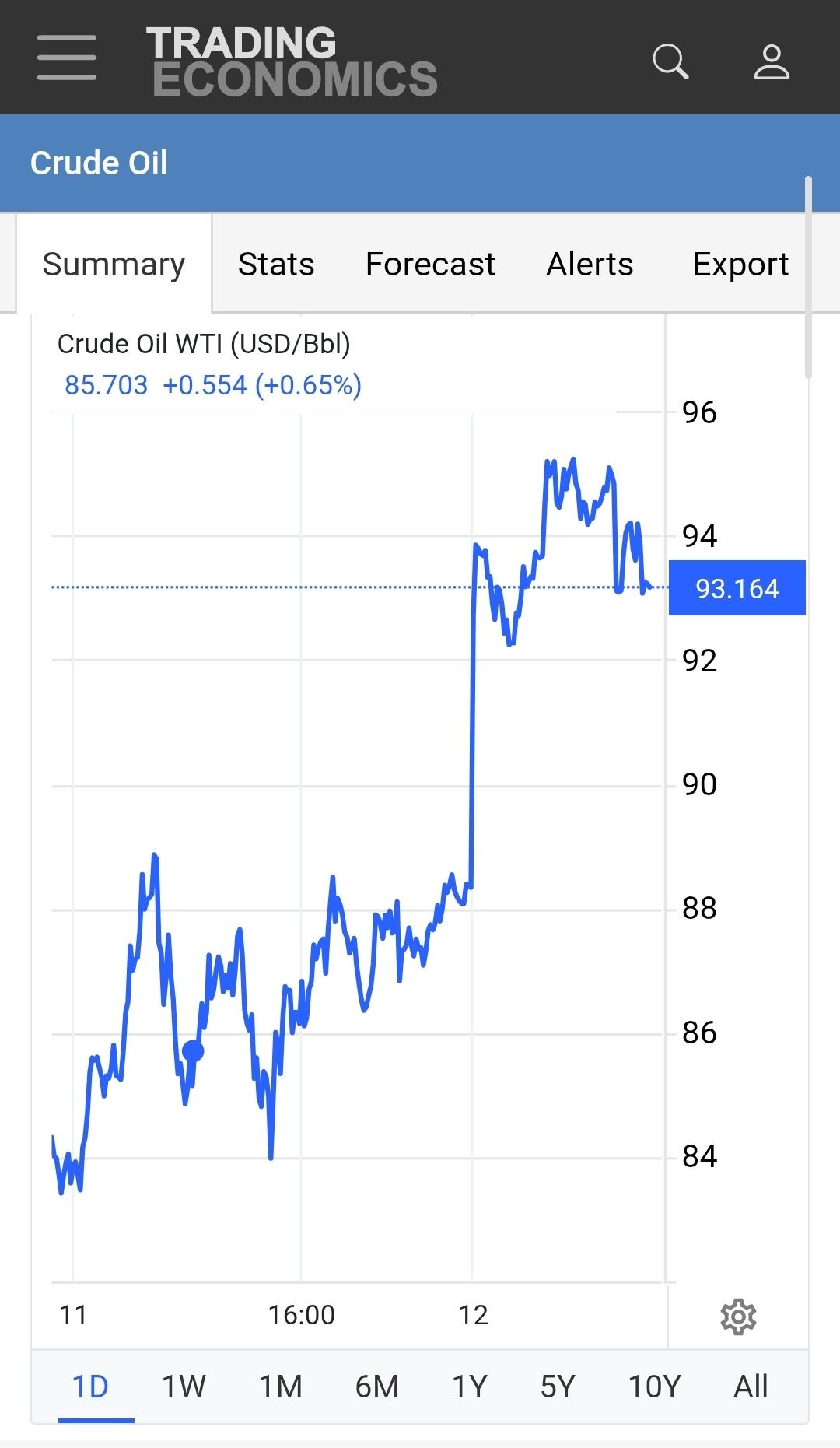Show All available price history
Viewport: 840px width, 1448px height.
pyautogui.click(x=751, y=1387)
